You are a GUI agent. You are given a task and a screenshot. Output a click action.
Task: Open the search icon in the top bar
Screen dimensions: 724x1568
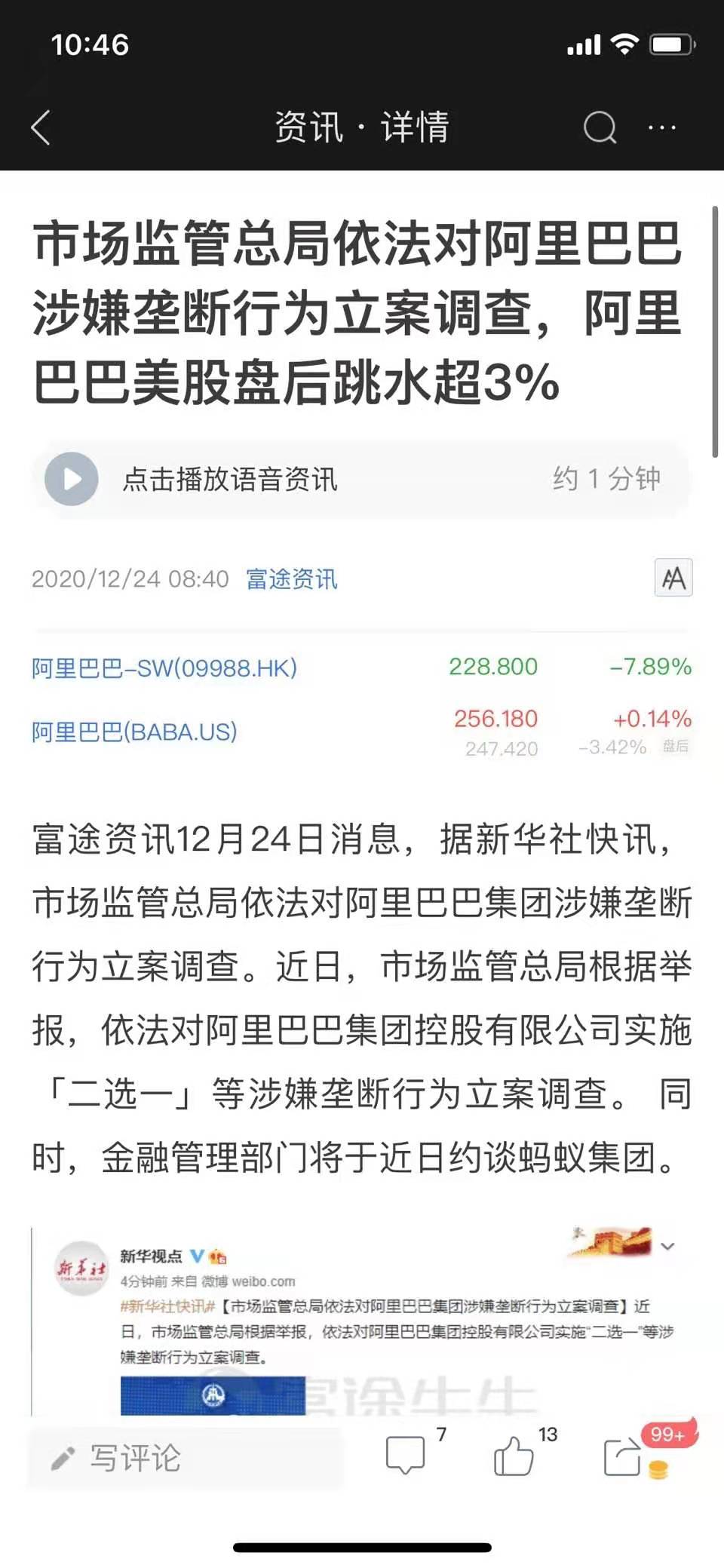tap(600, 127)
